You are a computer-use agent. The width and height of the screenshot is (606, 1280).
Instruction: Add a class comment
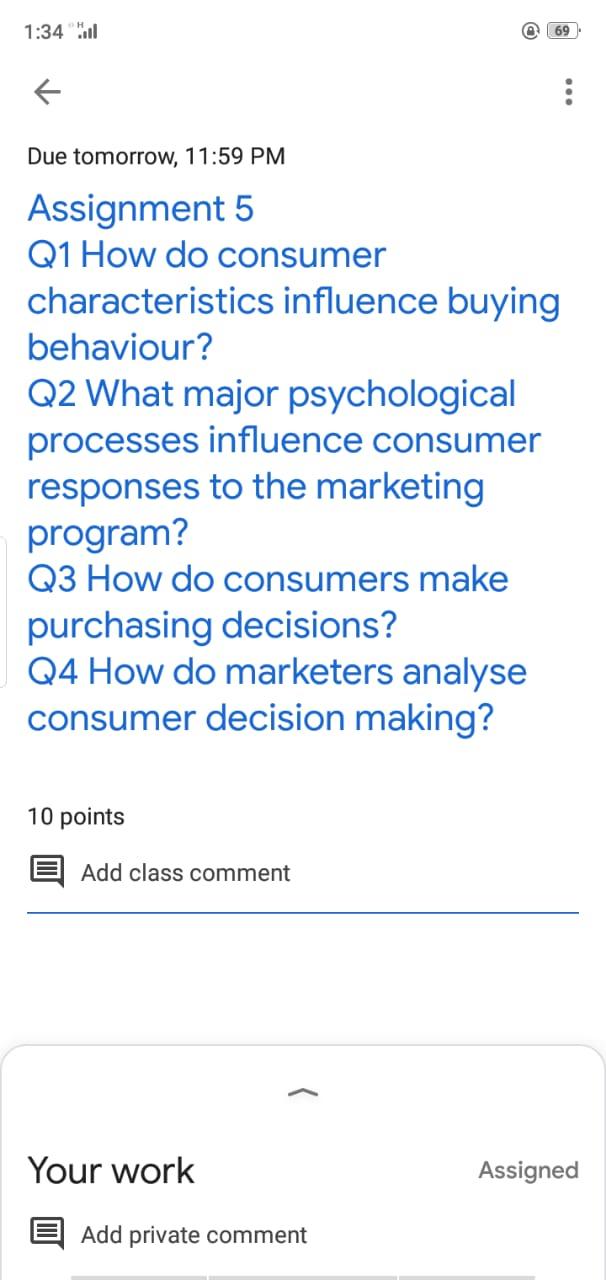click(x=185, y=873)
